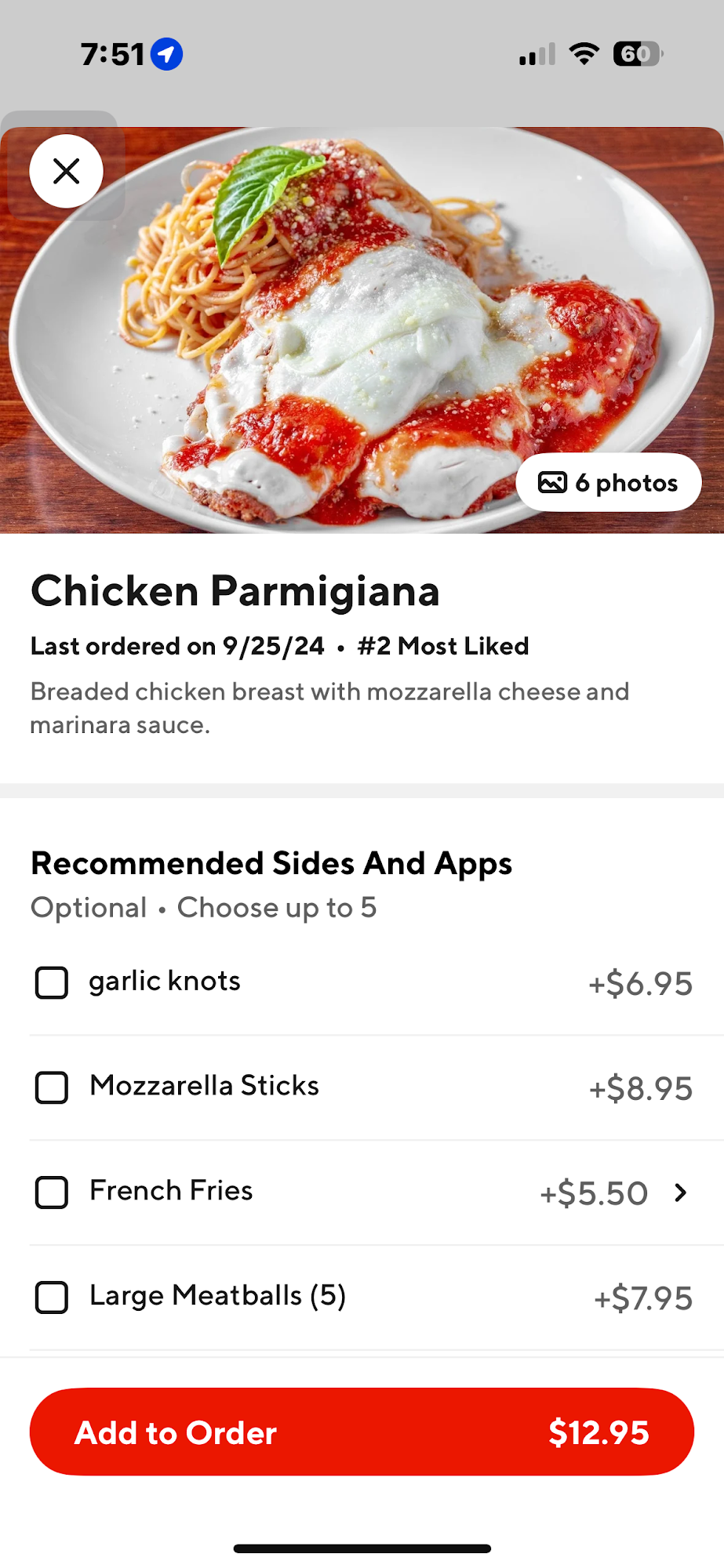Select Mozzarella Sticks as a side
724x1568 pixels.
[x=52, y=1087]
